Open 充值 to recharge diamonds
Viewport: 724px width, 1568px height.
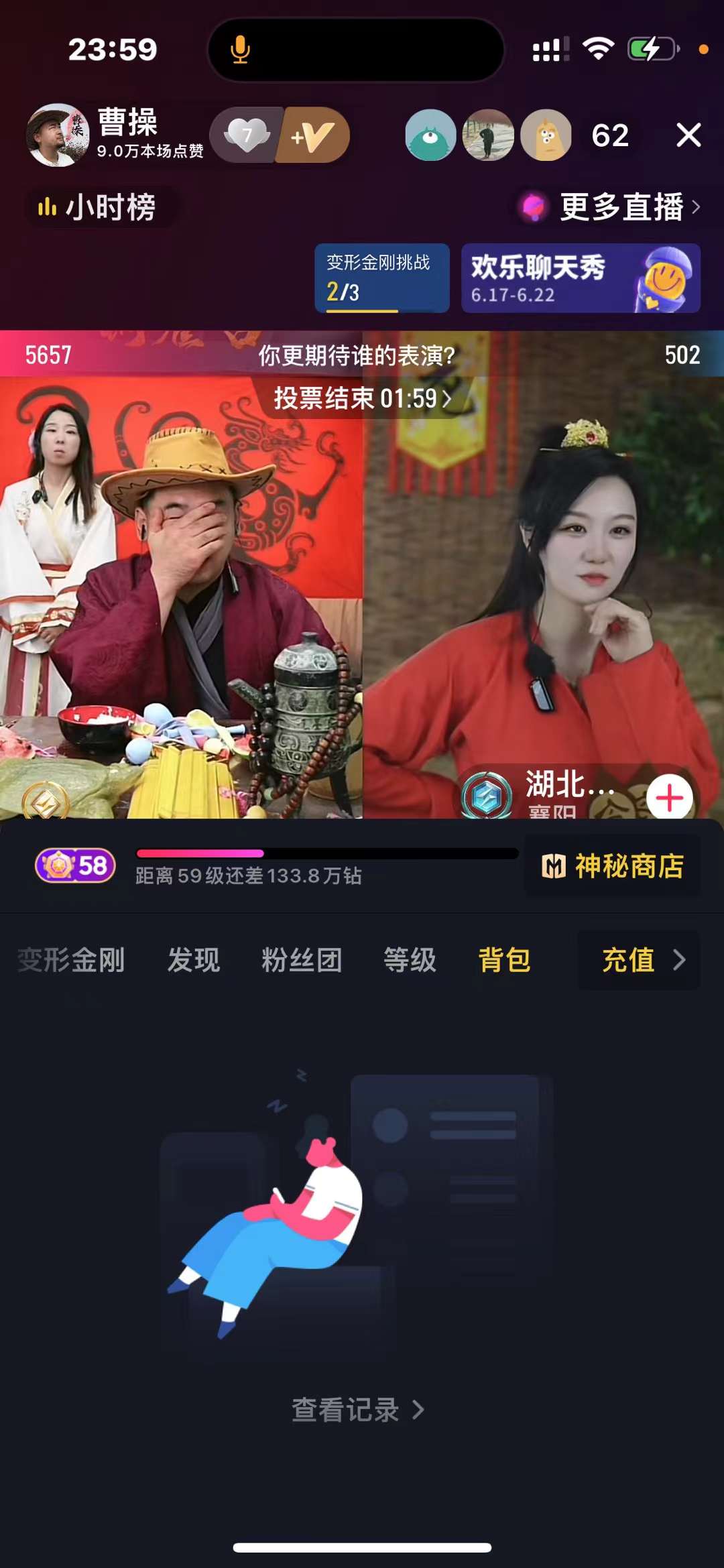(639, 960)
